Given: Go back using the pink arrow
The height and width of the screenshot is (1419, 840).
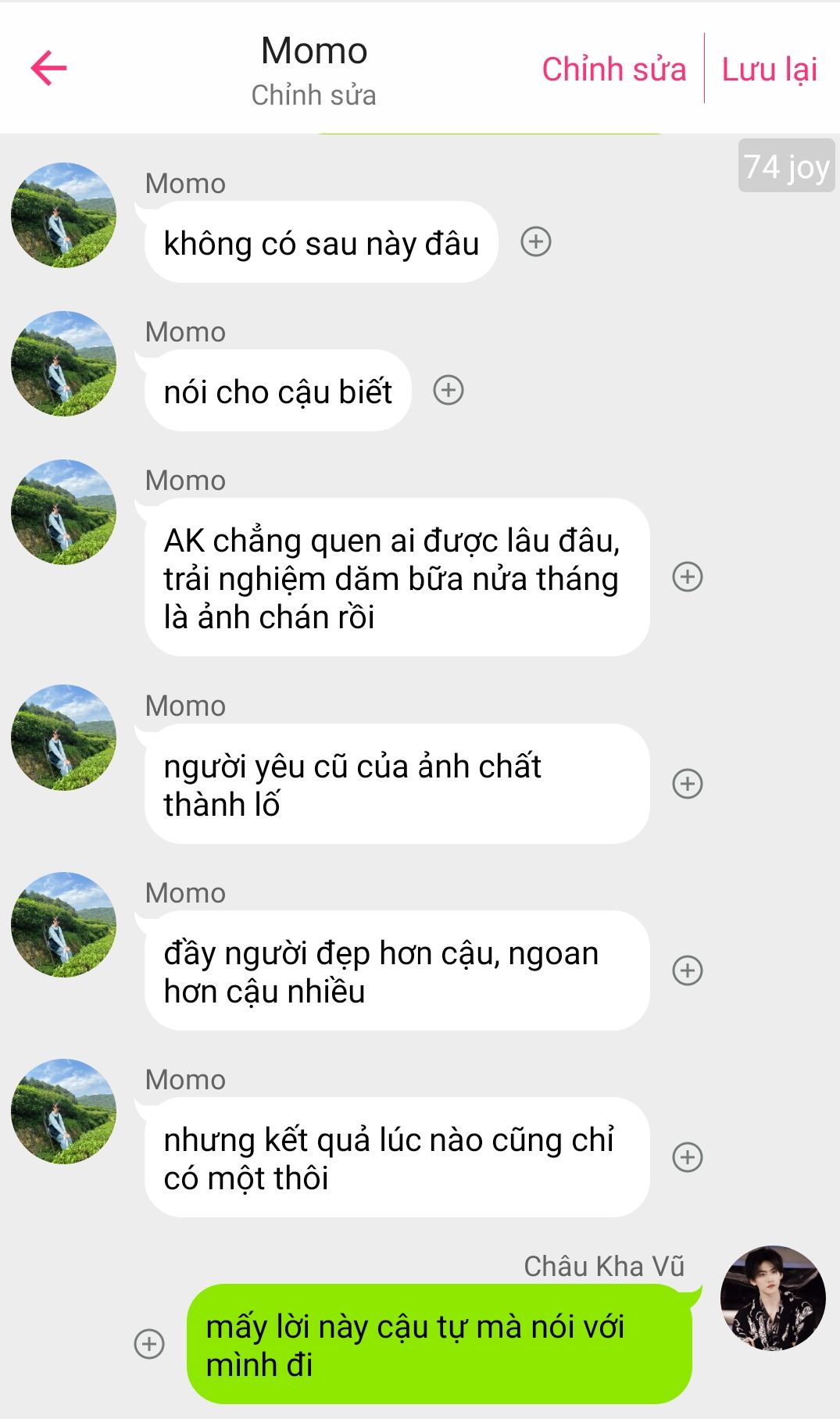Looking at the screenshot, I should [x=48, y=68].
